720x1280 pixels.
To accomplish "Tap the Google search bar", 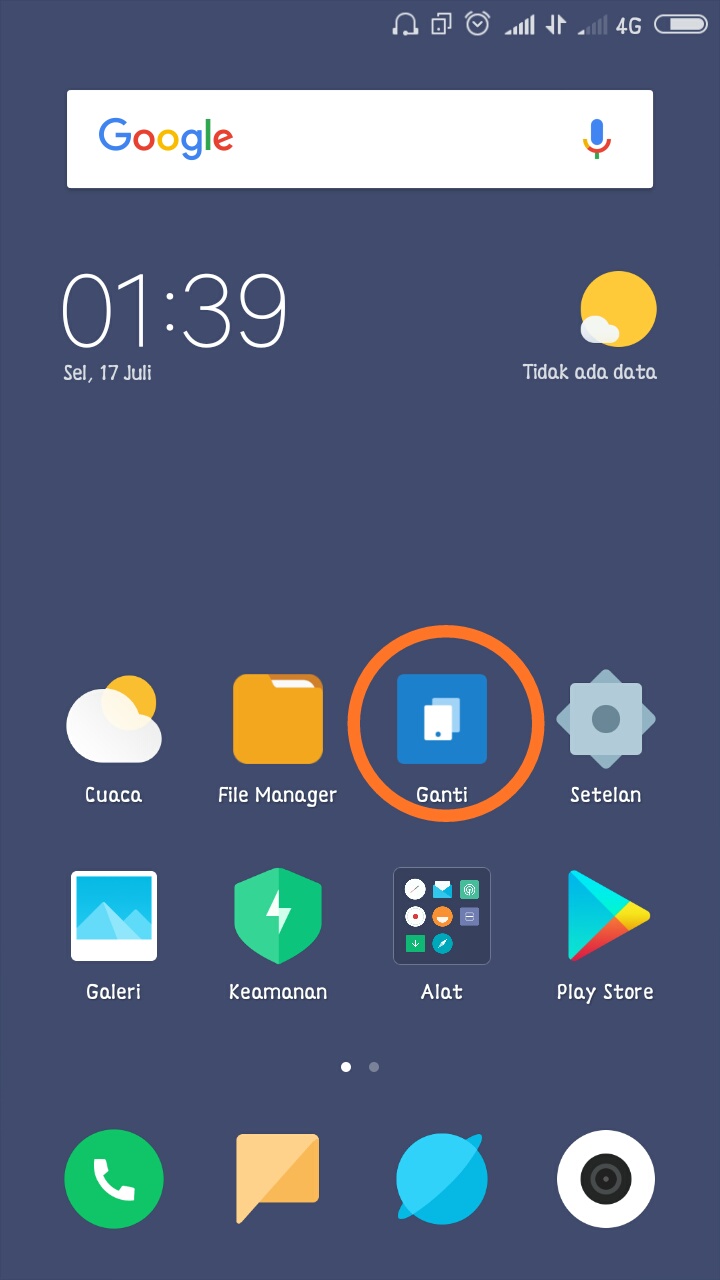I will [330, 138].
